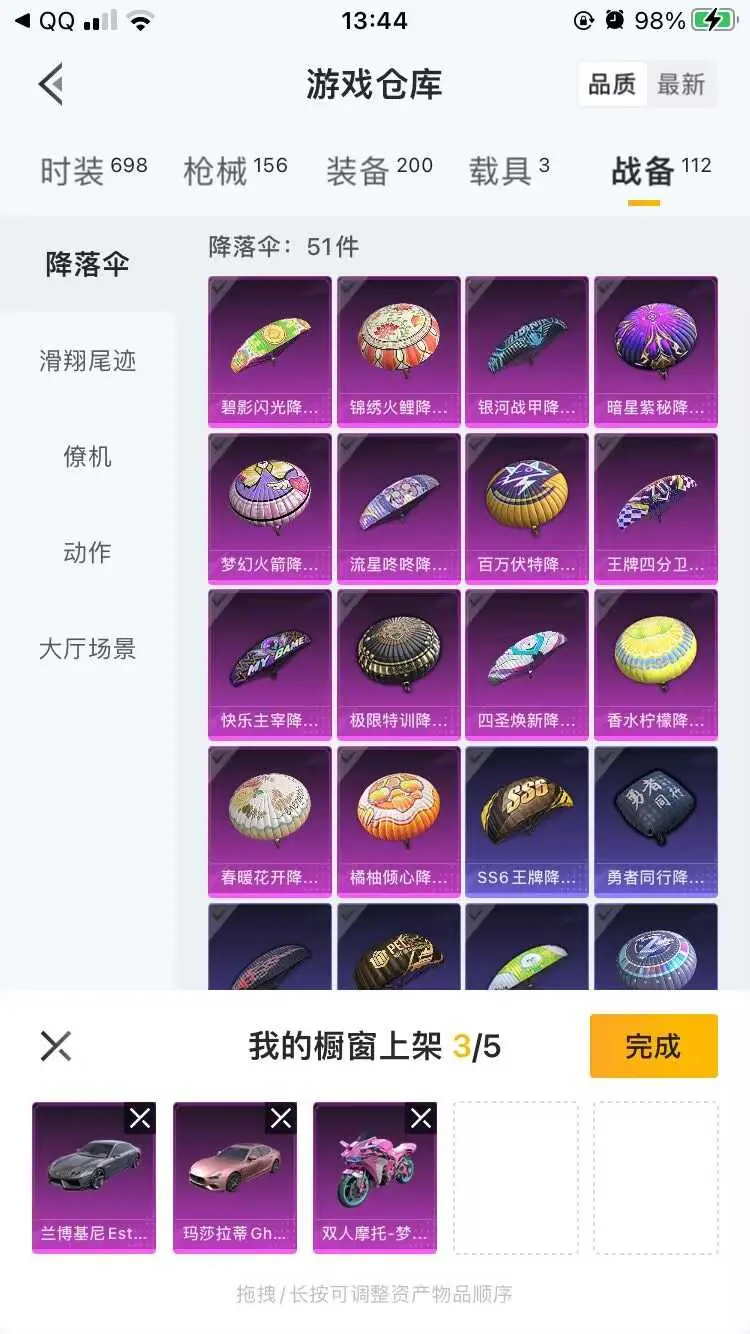Select the 锦绣火鲤 parachute
Image resolution: width=750 pixels, height=1334 pixels.
tap(398, 352)
